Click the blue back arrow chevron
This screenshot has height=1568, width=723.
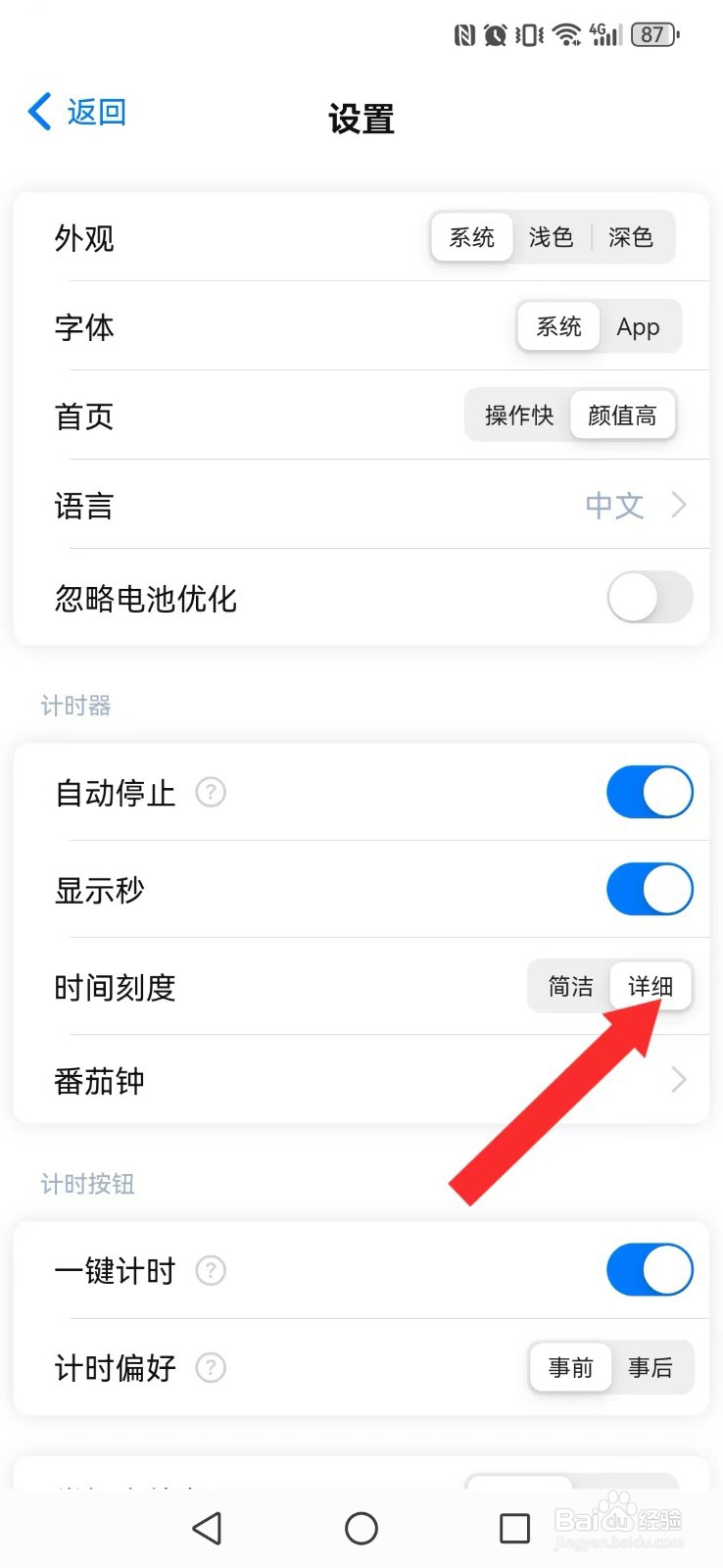coord(39,112)
